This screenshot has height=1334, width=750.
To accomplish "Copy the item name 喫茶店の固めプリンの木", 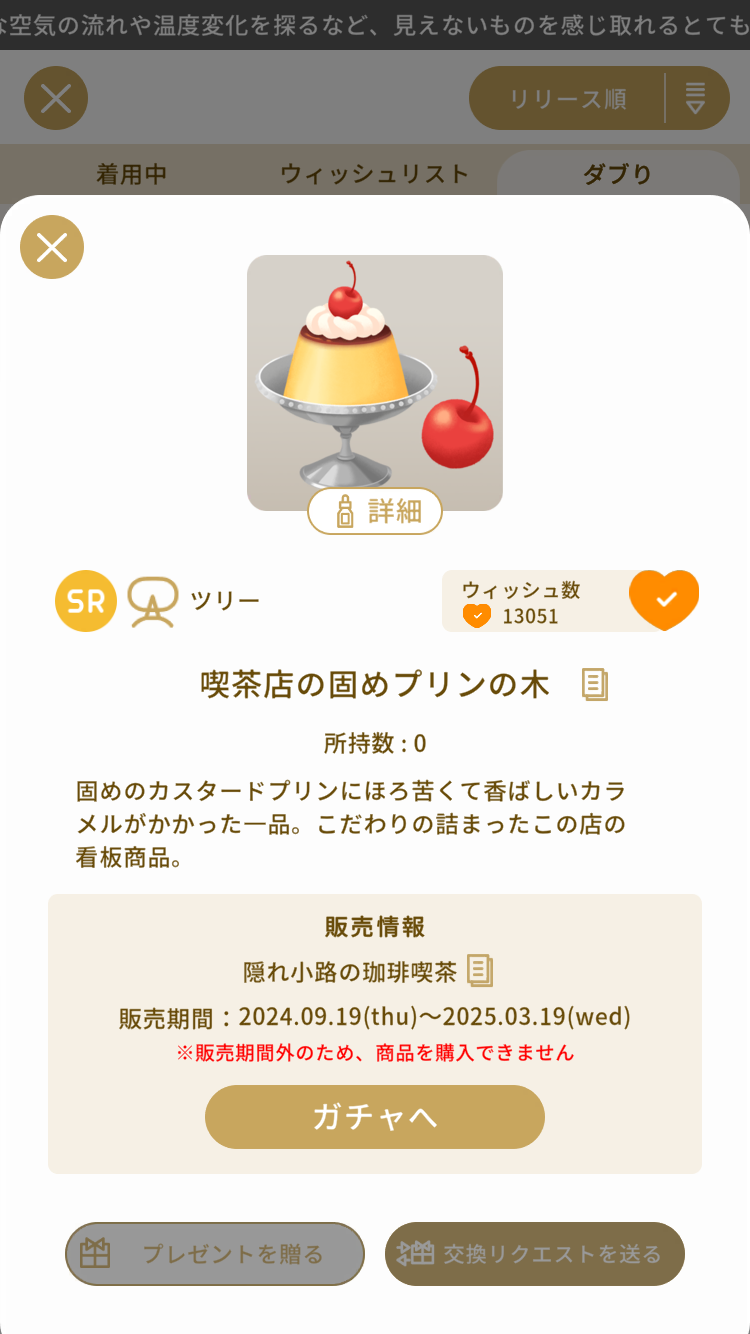I will pyautogui.click(x=595, y=685).
